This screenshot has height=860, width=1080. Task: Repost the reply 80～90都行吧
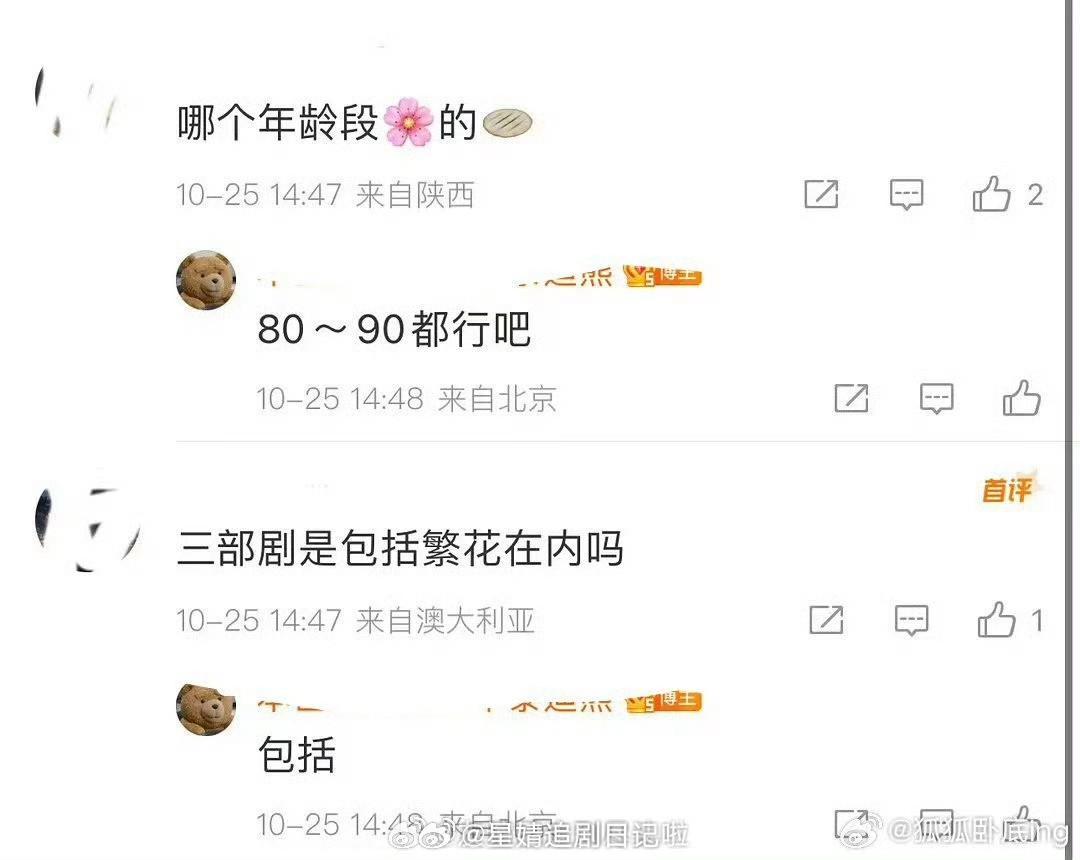(x=851, y=399)
